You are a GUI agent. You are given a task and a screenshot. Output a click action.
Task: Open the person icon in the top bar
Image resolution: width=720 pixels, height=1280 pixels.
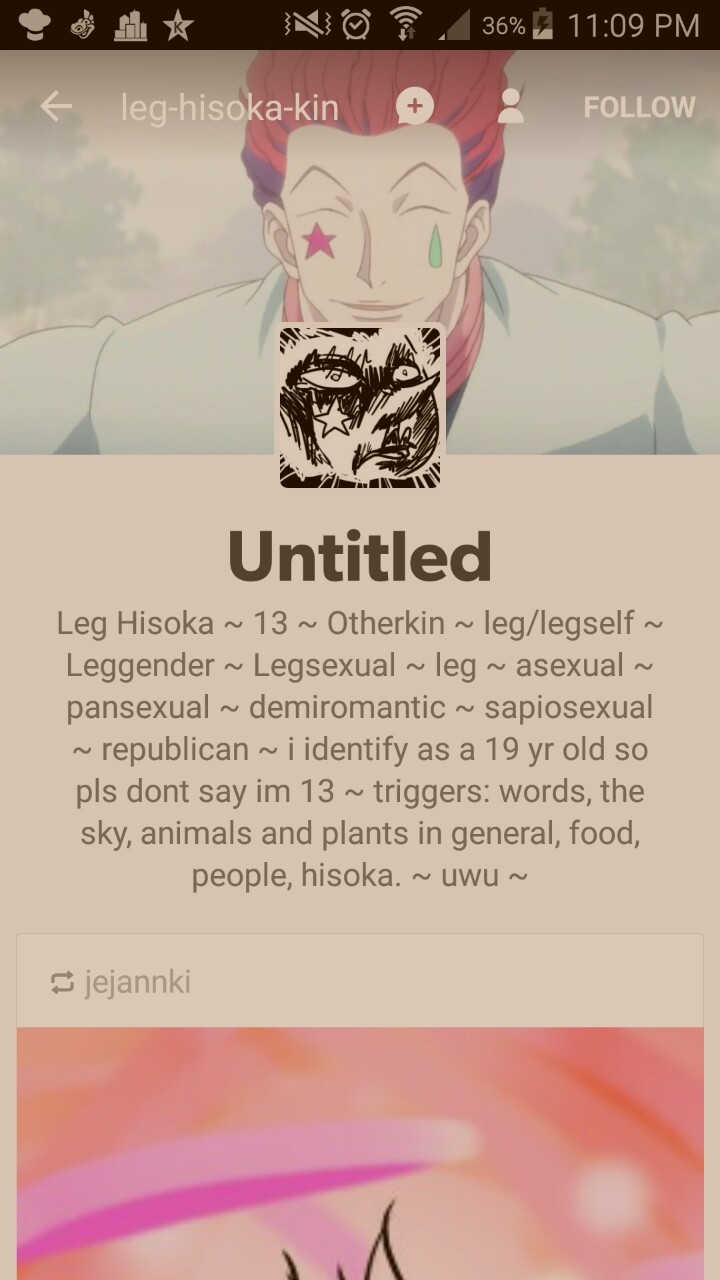510,107
